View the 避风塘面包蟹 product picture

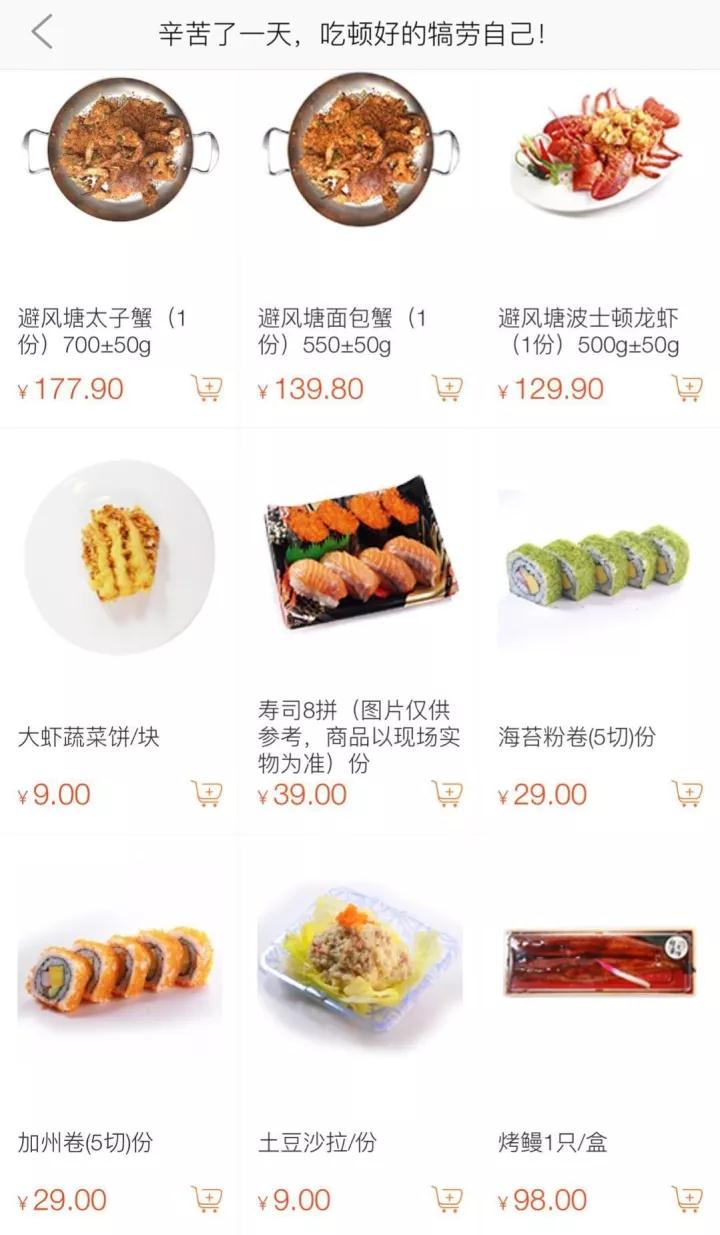[x=360, y=150]
